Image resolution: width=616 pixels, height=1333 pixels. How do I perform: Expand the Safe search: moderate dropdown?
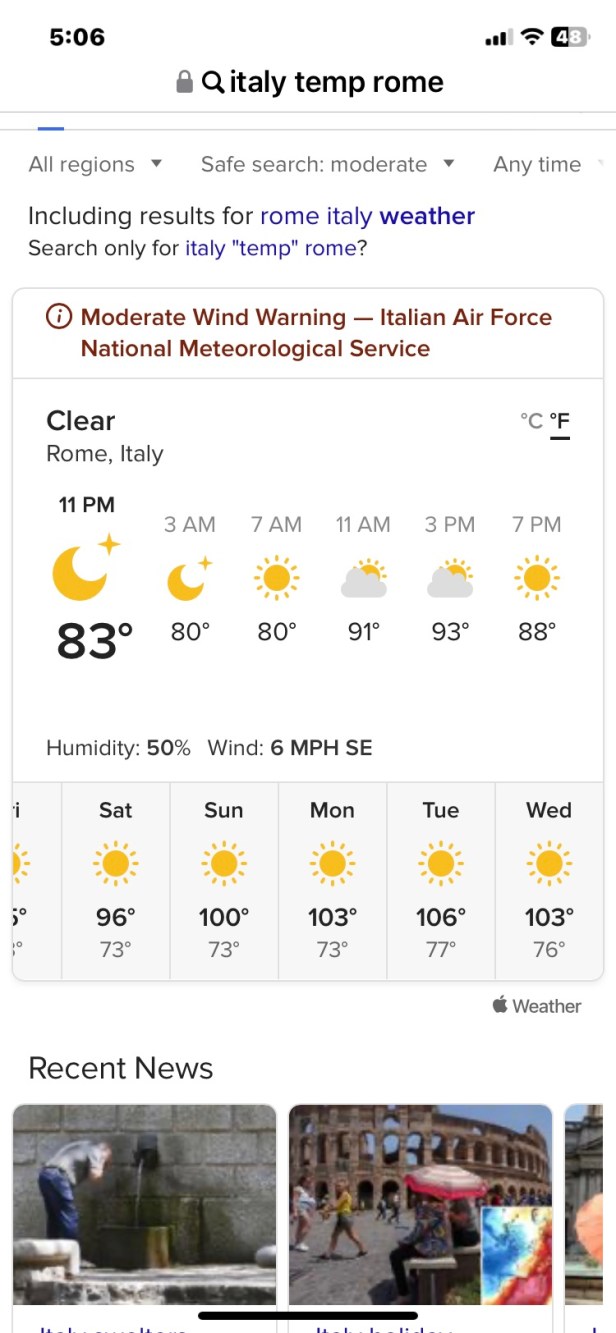point(327,164)
